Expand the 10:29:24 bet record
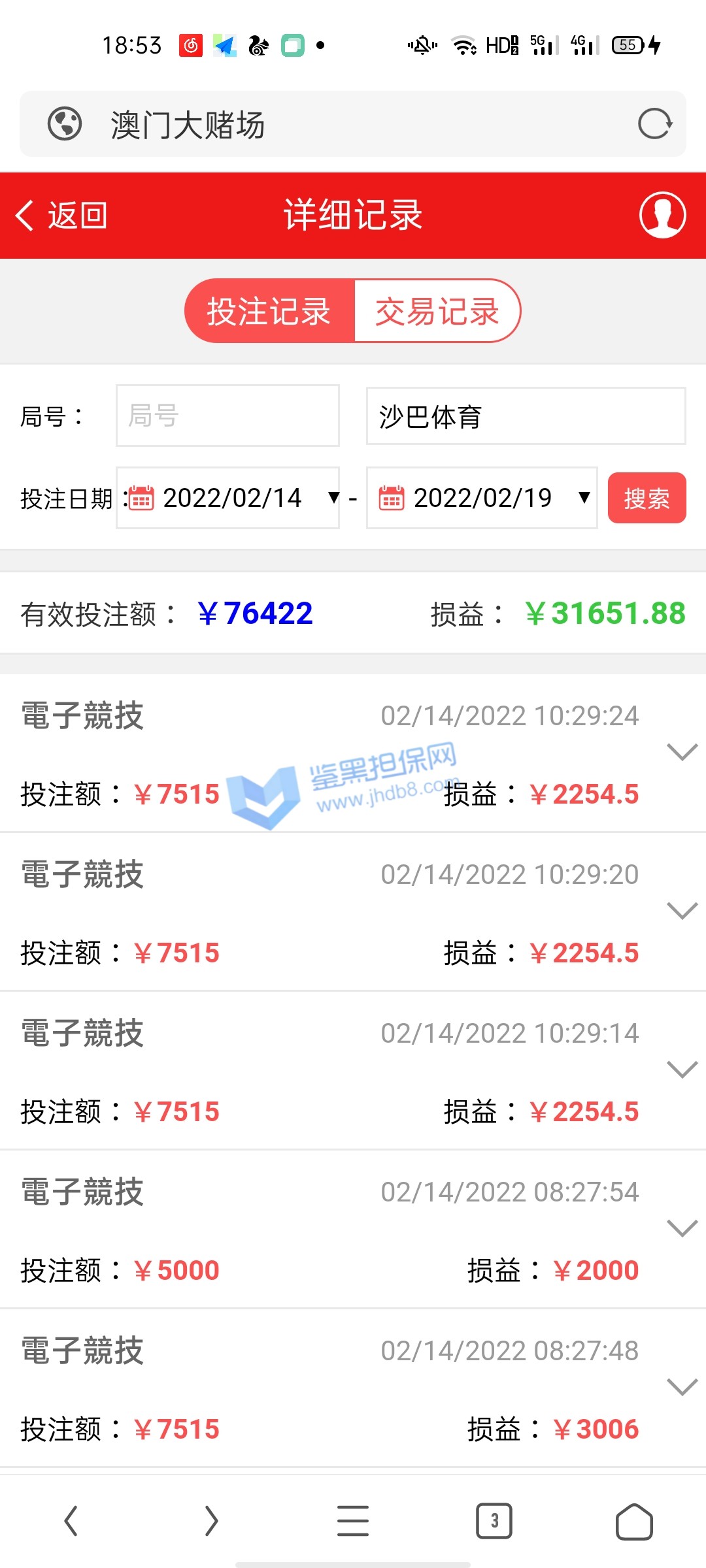This screenshot has height=1568, width=706. pyautogui.click(x=682, y=752)
